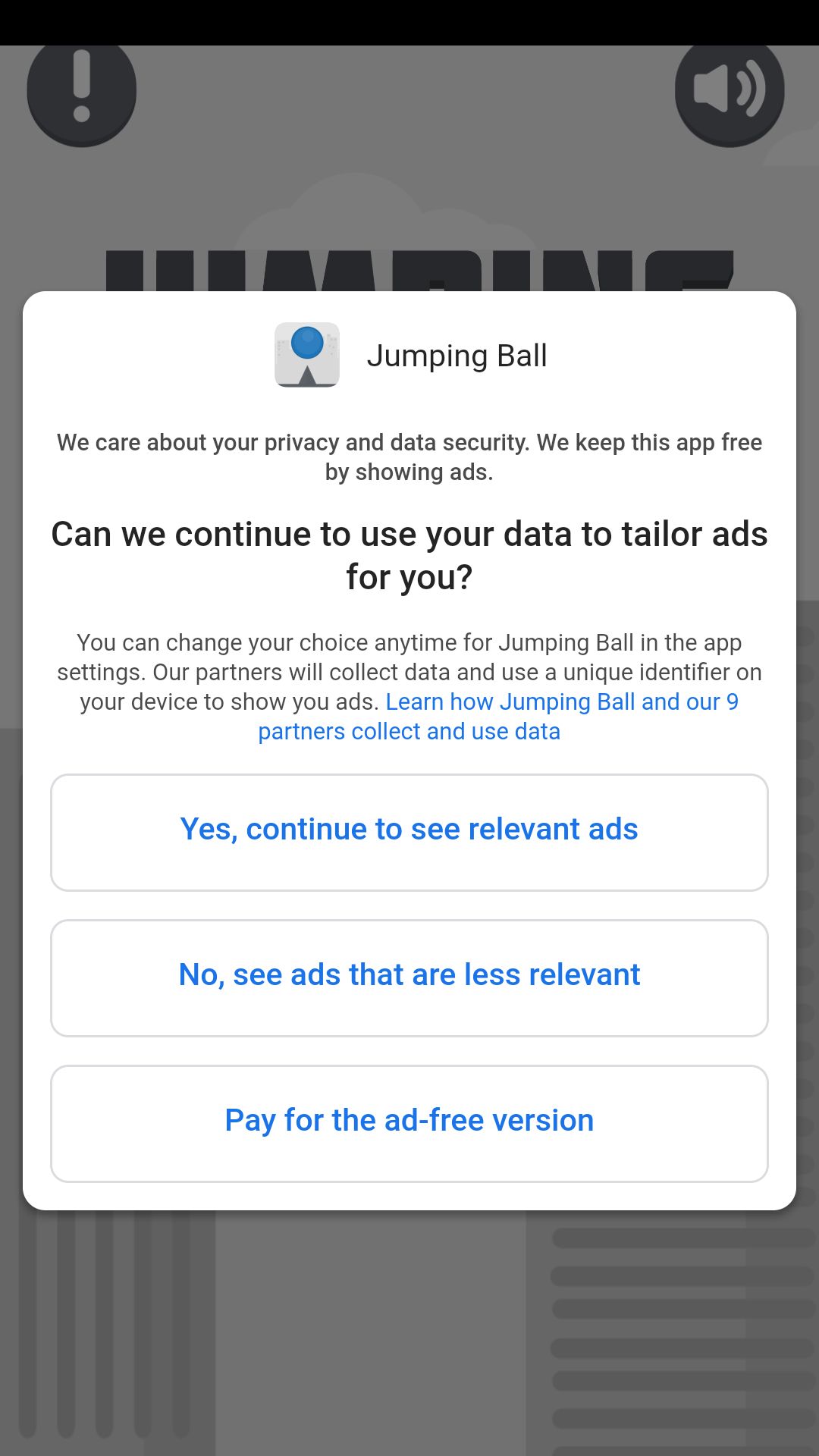Choose No, see ads that are less relevant
This screenshot has width=819, height=1456.
pos(409,977)
